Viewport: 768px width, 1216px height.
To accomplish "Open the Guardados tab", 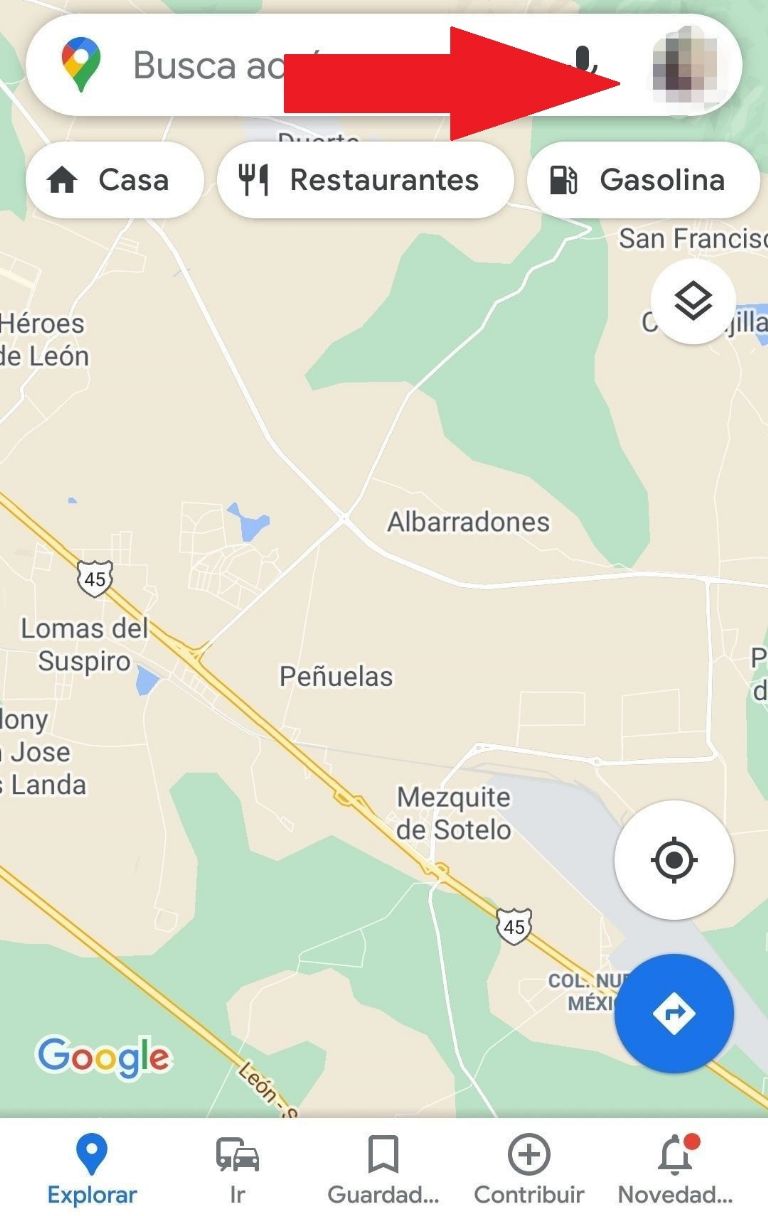I will pyautogui.click(x=383, y=1169).
